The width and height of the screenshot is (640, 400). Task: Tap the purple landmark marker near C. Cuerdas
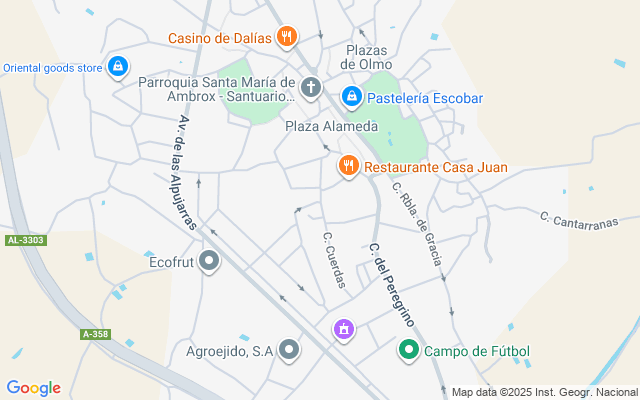344,328
